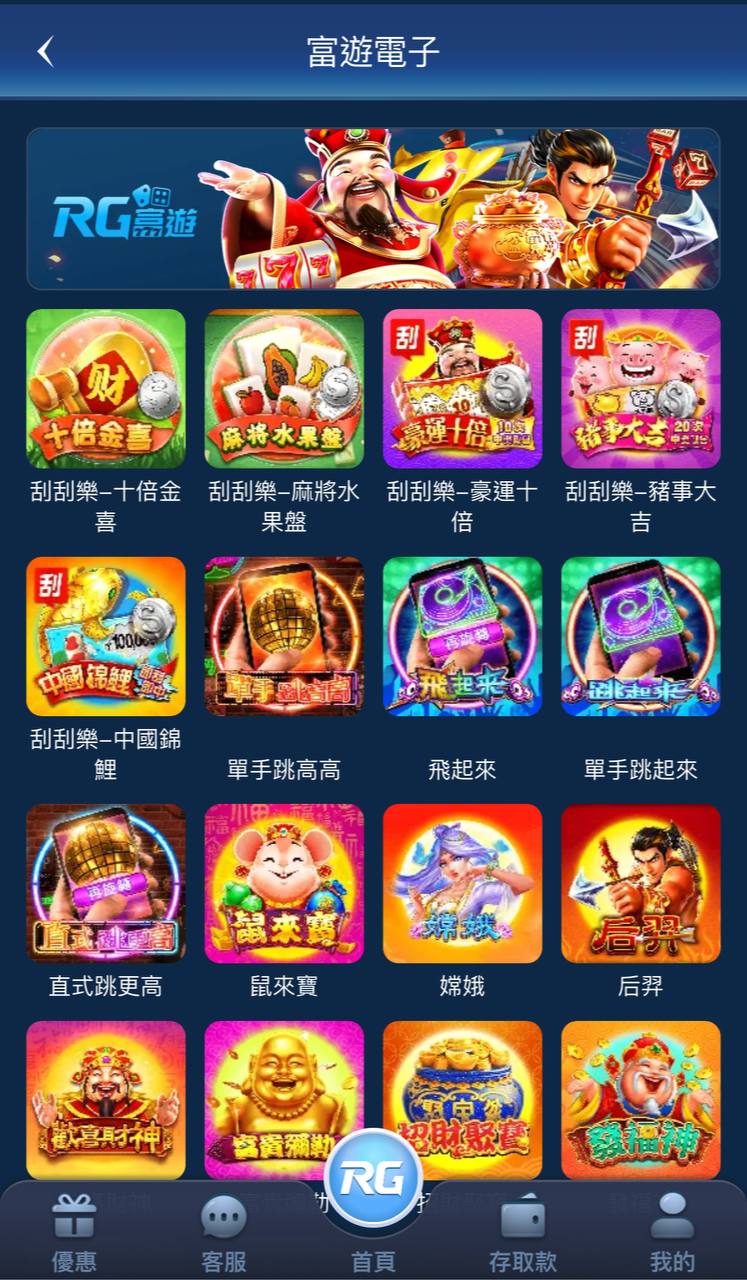Launch the 后羿 slot game
Viewport: 747px width, 1280px height.
pos(641,884)
